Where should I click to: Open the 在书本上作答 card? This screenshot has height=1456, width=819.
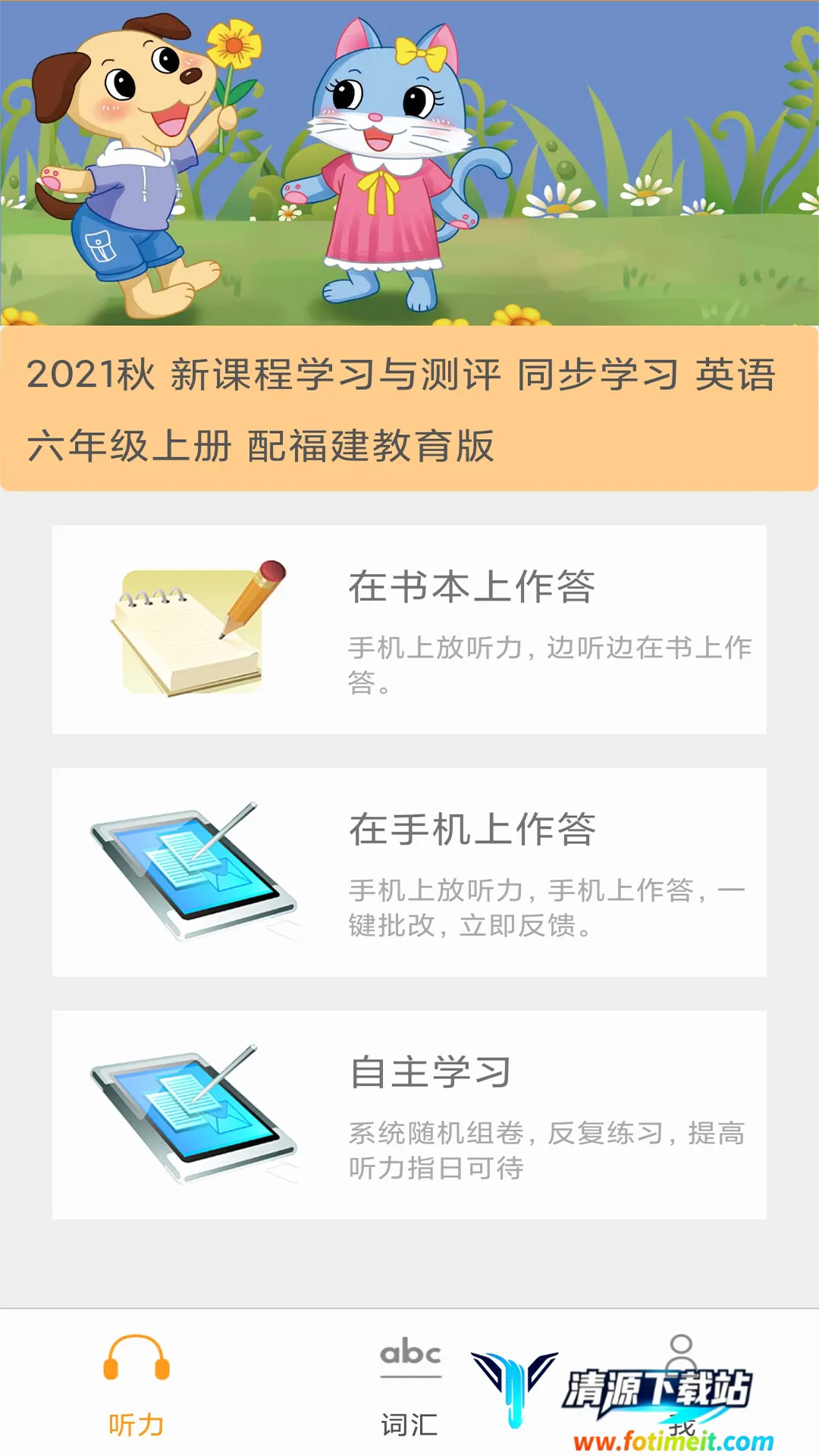point(409,629)
